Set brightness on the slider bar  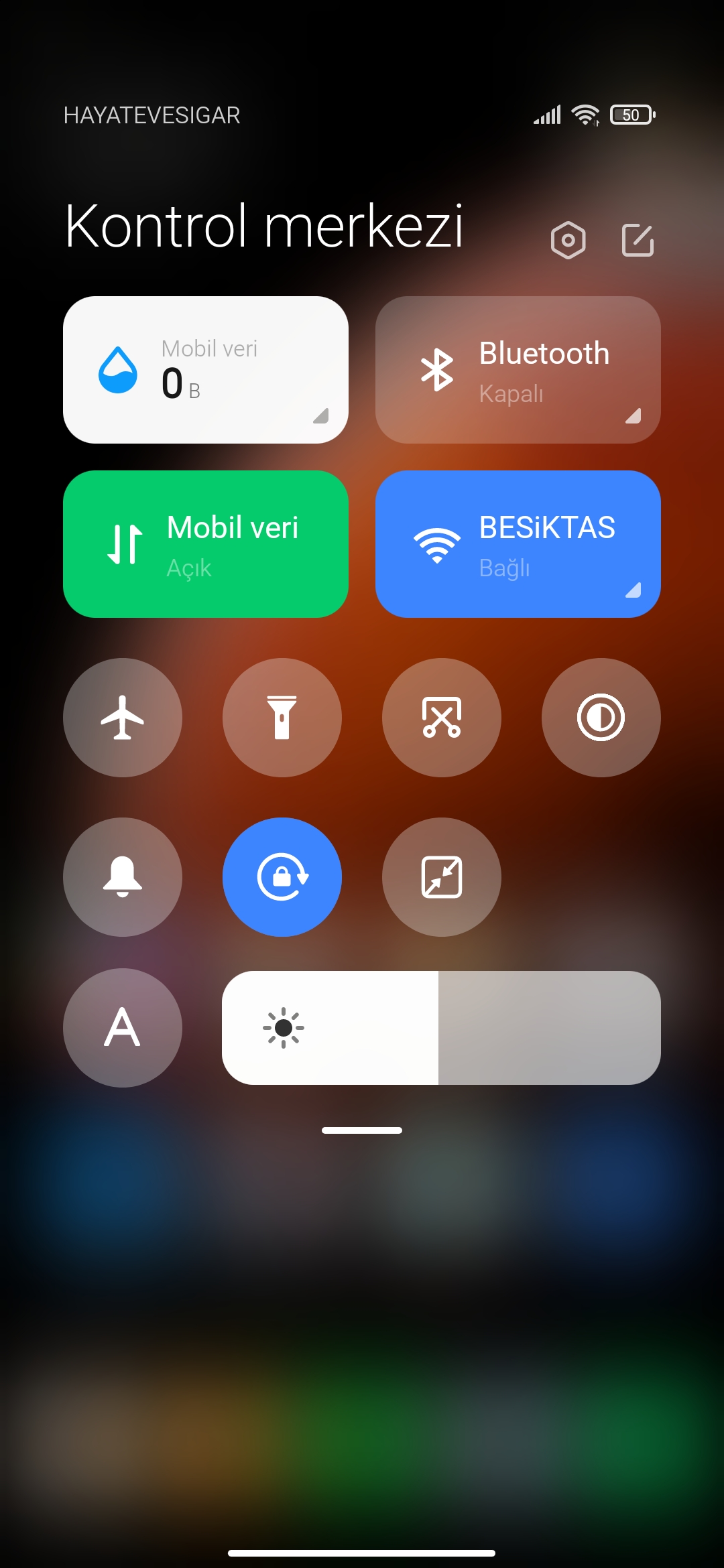coord(441,1028)
